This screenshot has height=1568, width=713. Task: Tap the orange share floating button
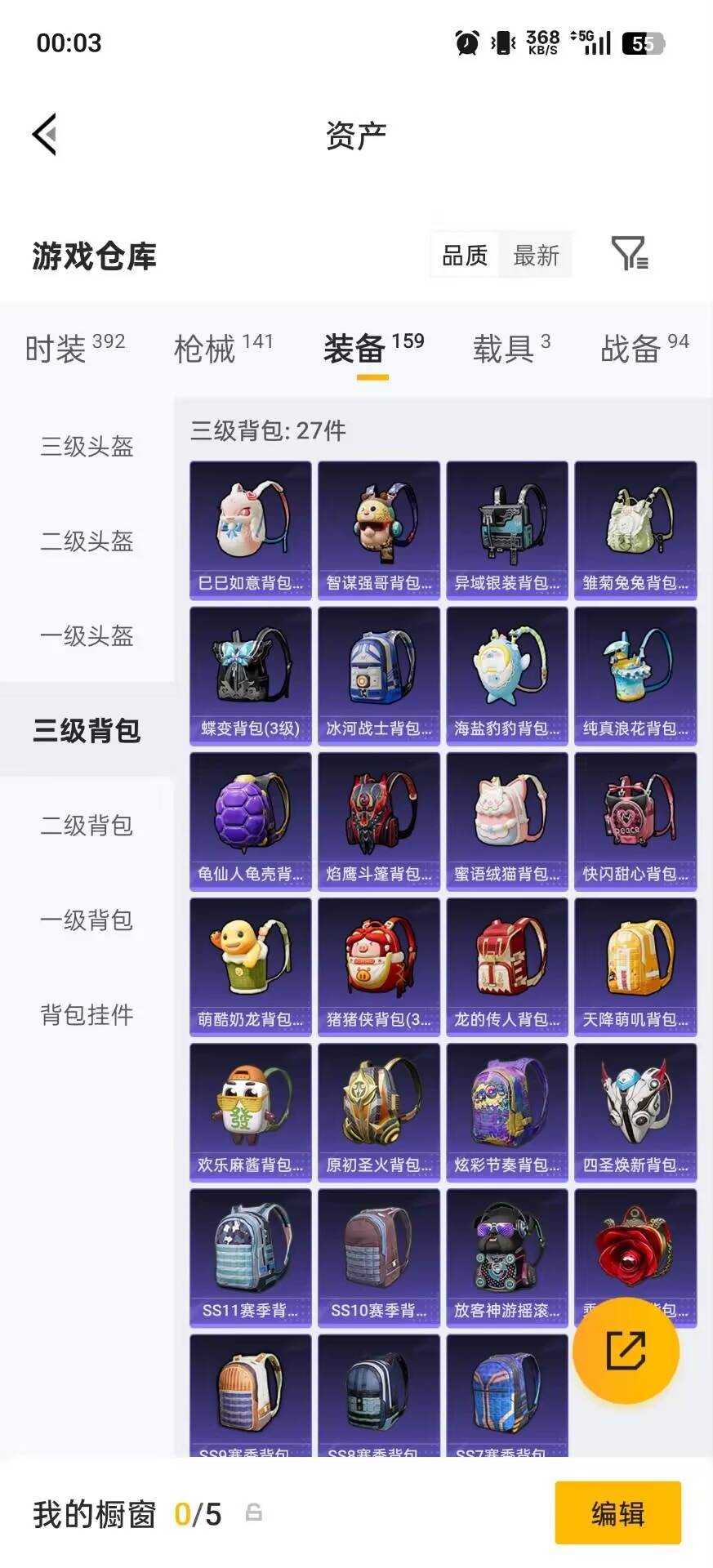pyautogui.click(x=626, y=1352)
